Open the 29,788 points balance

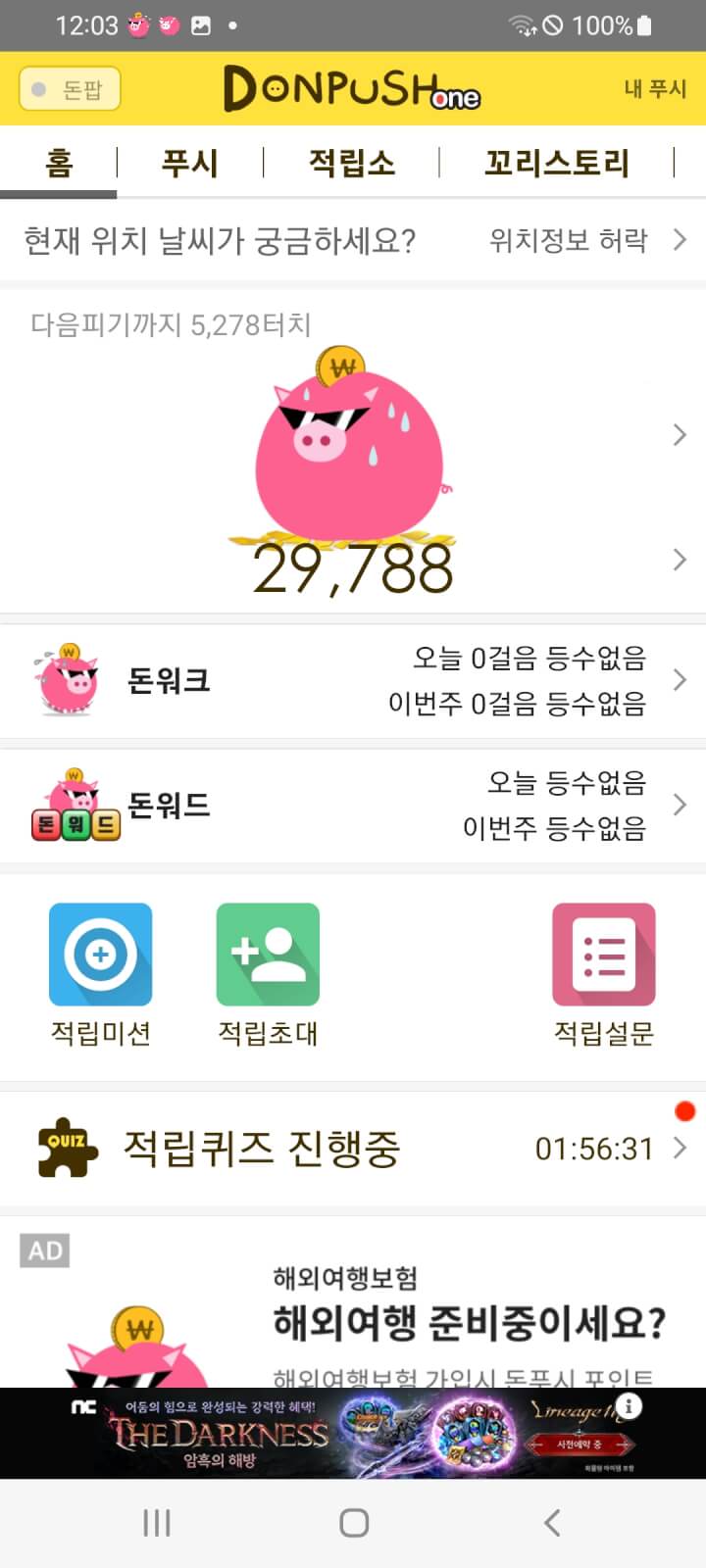[353, 568]
